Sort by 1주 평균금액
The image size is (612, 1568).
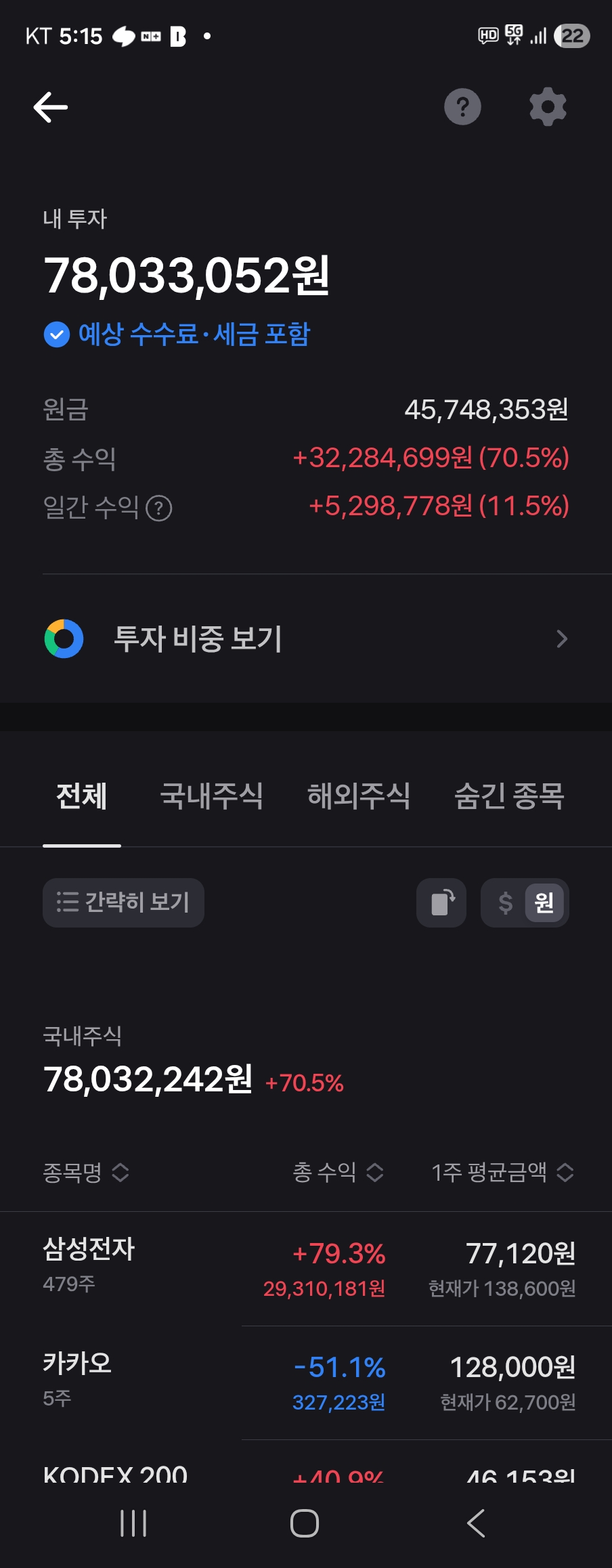click(x=502, y=1172)
